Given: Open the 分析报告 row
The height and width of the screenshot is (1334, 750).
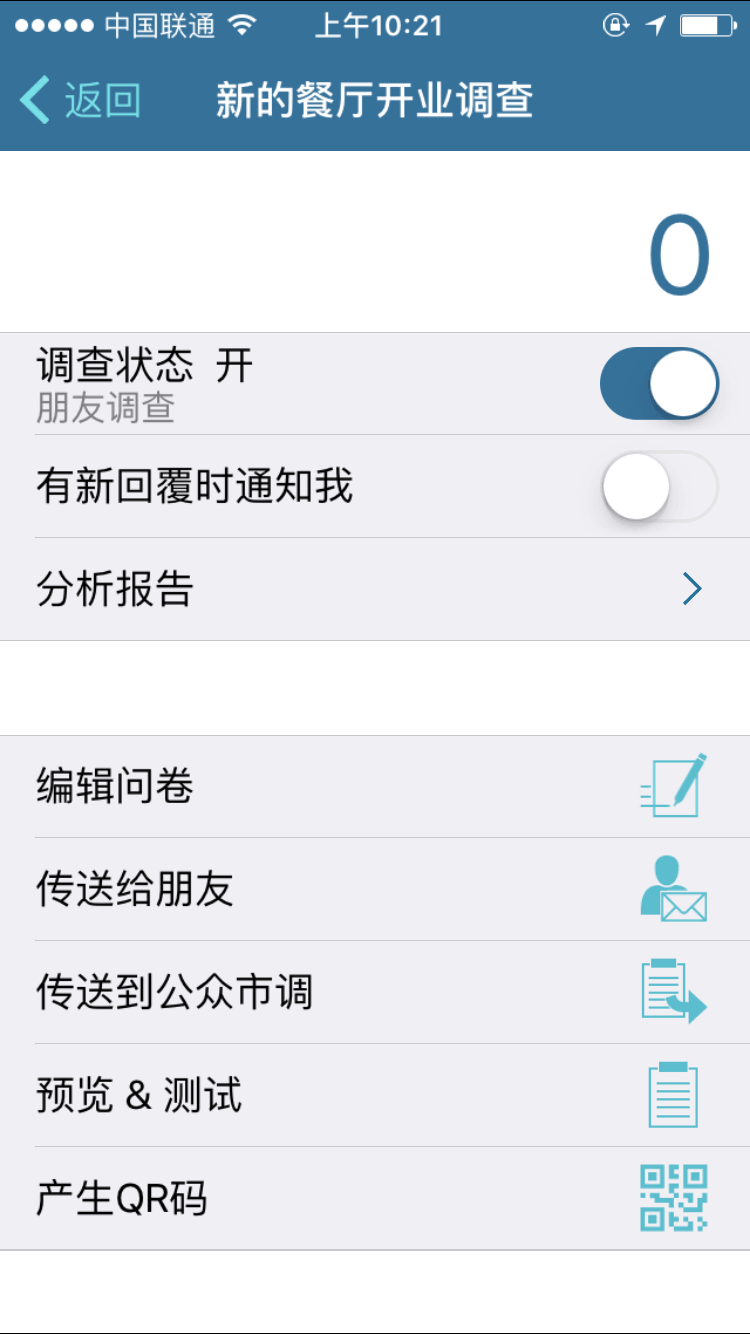Looking at the screenshot, I should (x=375, y=590).
